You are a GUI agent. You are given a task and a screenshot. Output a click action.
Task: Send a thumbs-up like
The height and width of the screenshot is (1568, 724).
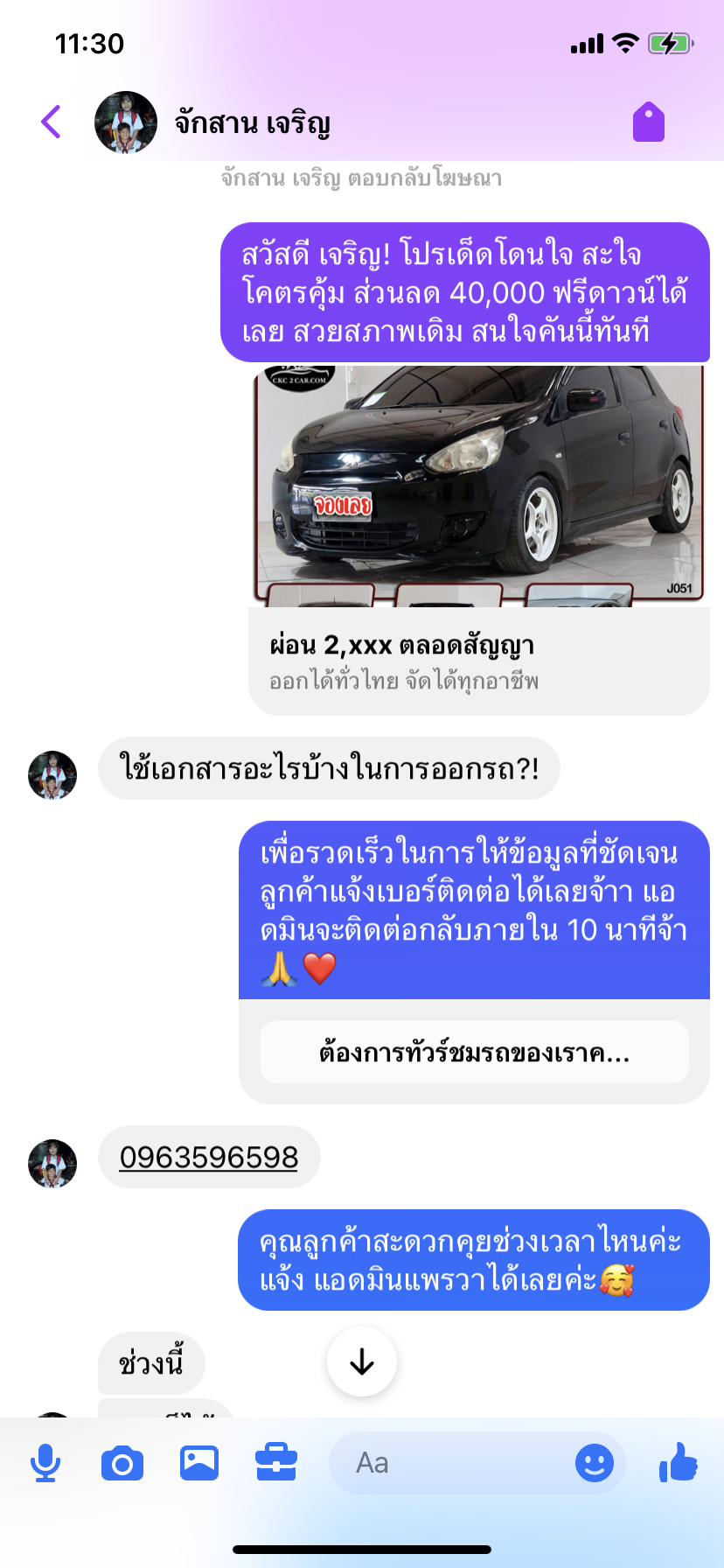click(679, 1463)
